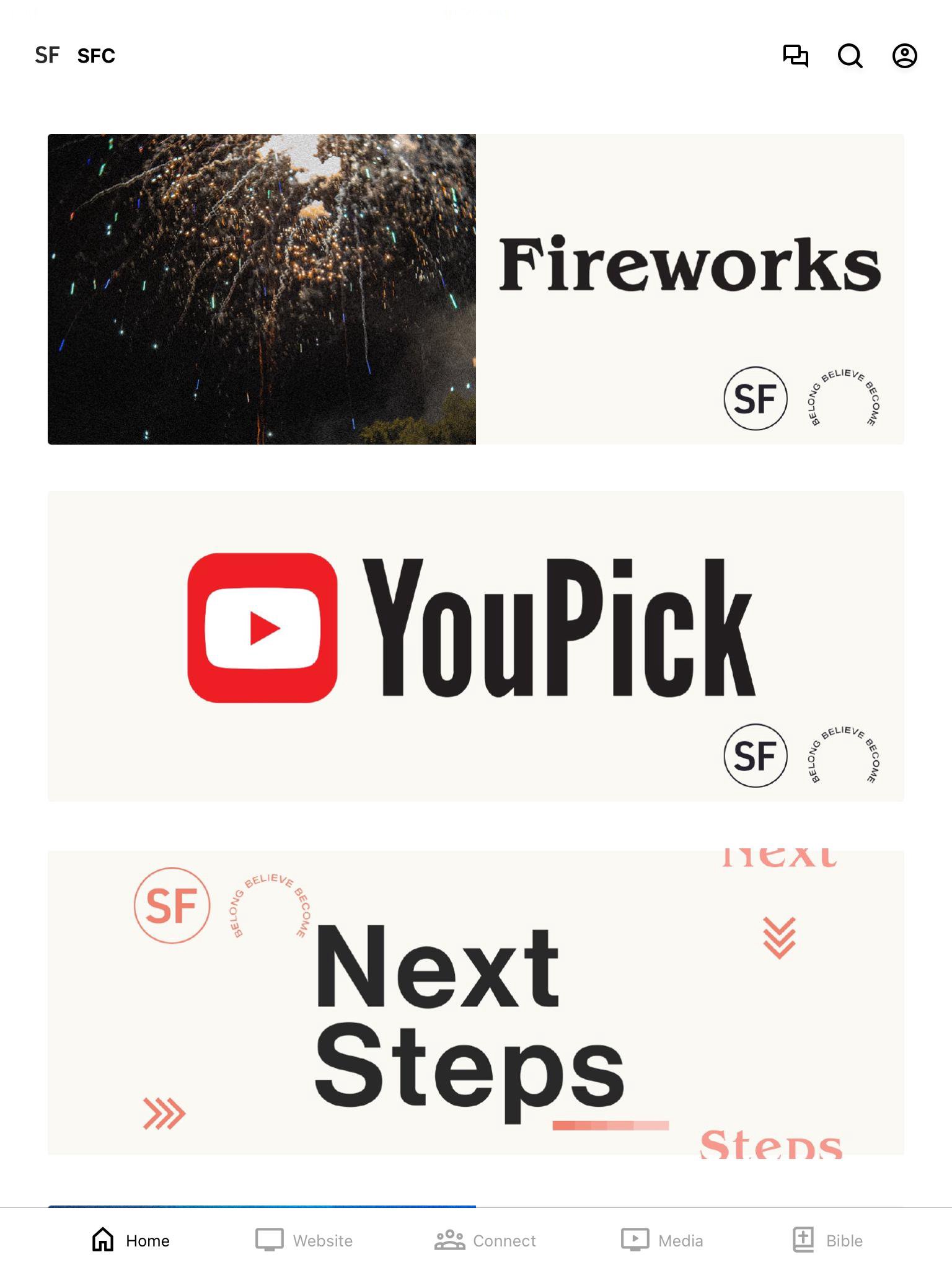Open the messages chat icon

coord(796,56)
